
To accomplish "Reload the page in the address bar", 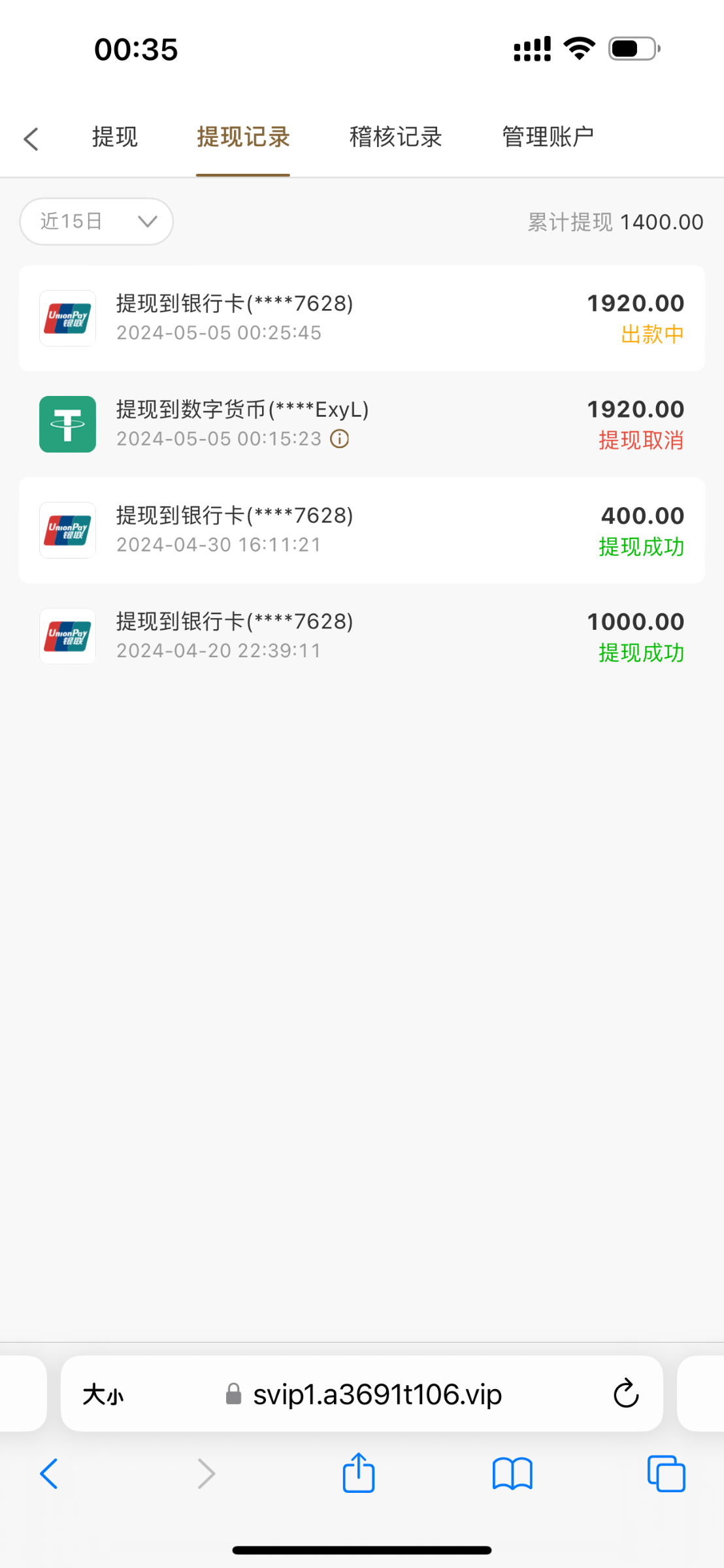I will (626, 1394).
